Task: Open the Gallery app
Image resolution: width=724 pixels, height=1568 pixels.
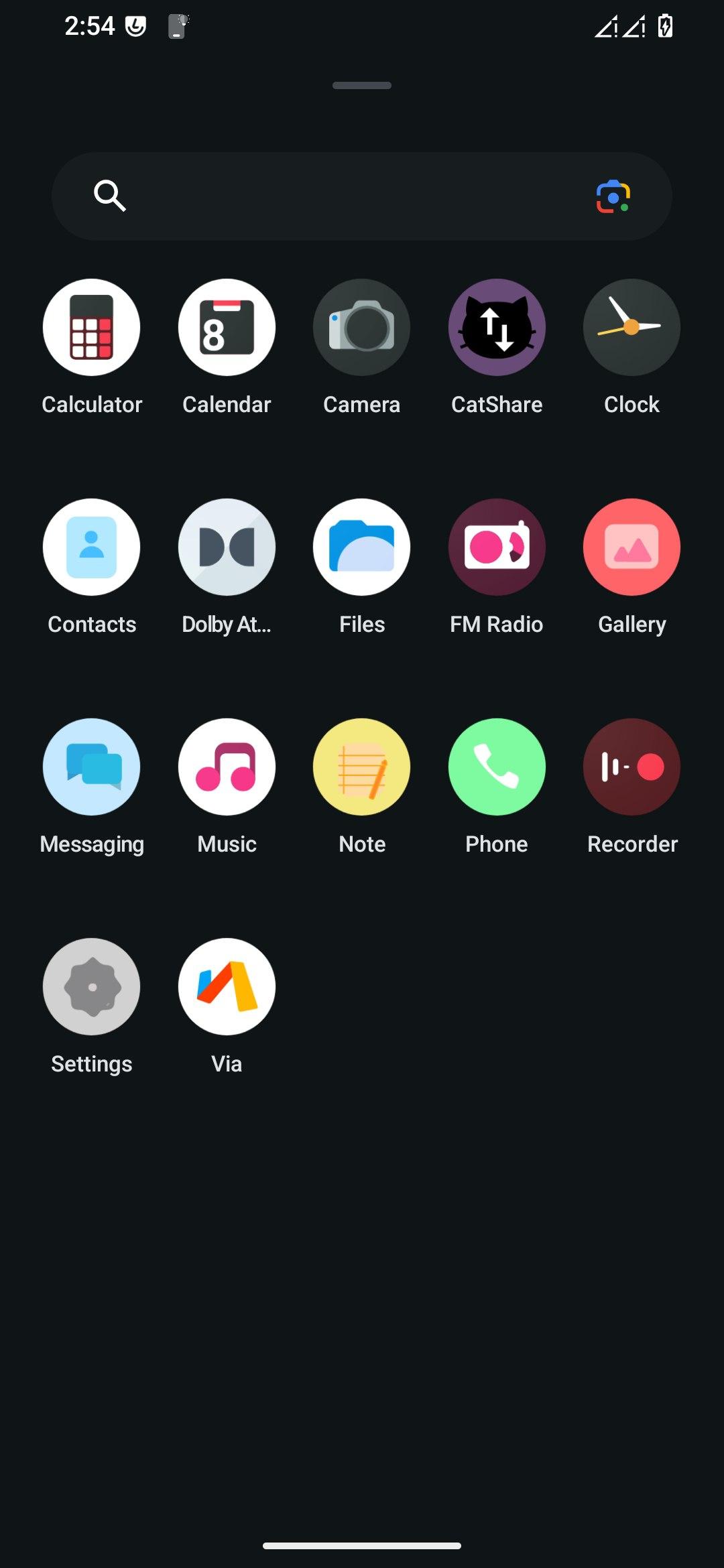Action: tap(631, 547)
